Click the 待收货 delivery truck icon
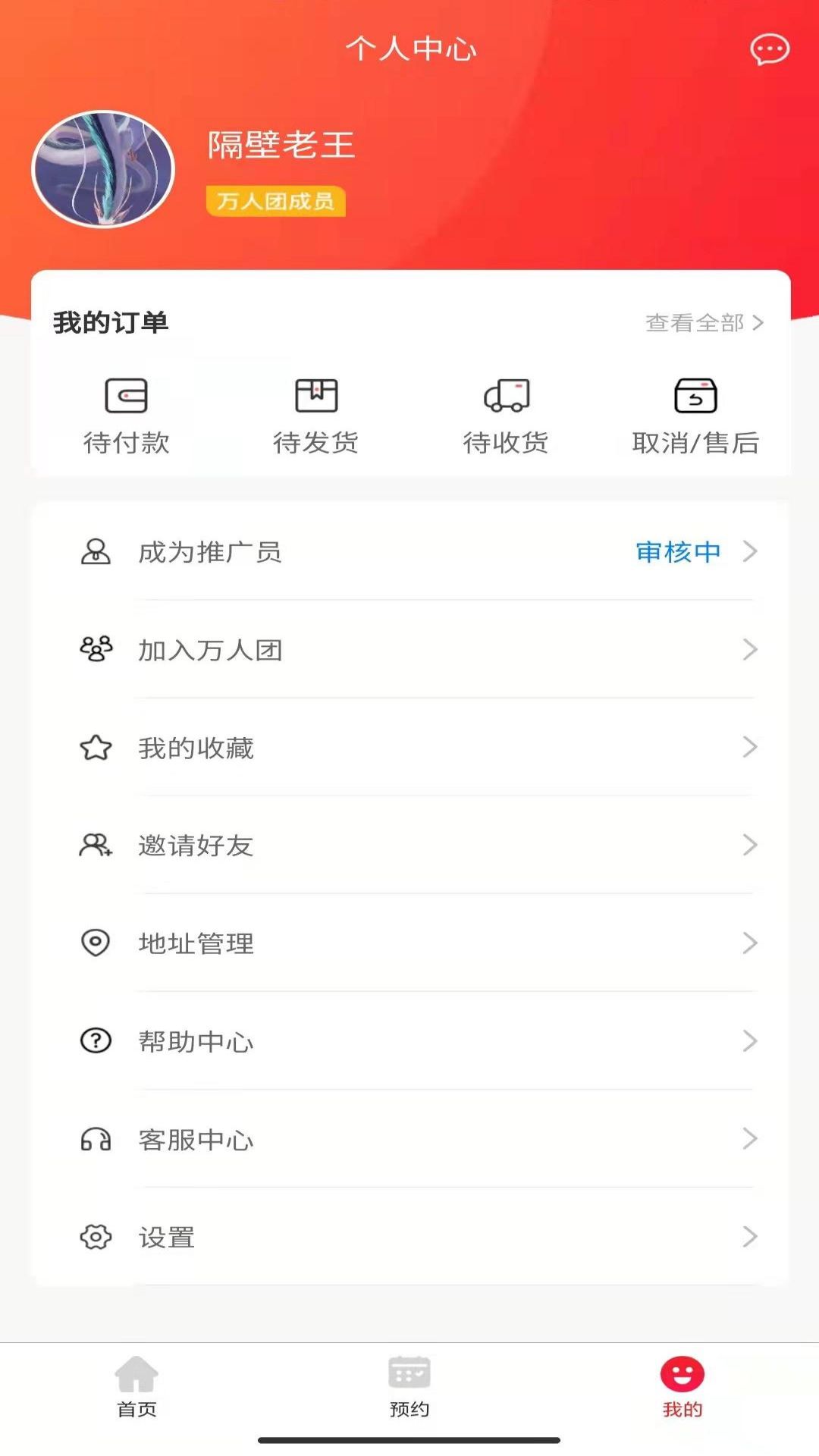819x1456 pixels. click(507, 396)
